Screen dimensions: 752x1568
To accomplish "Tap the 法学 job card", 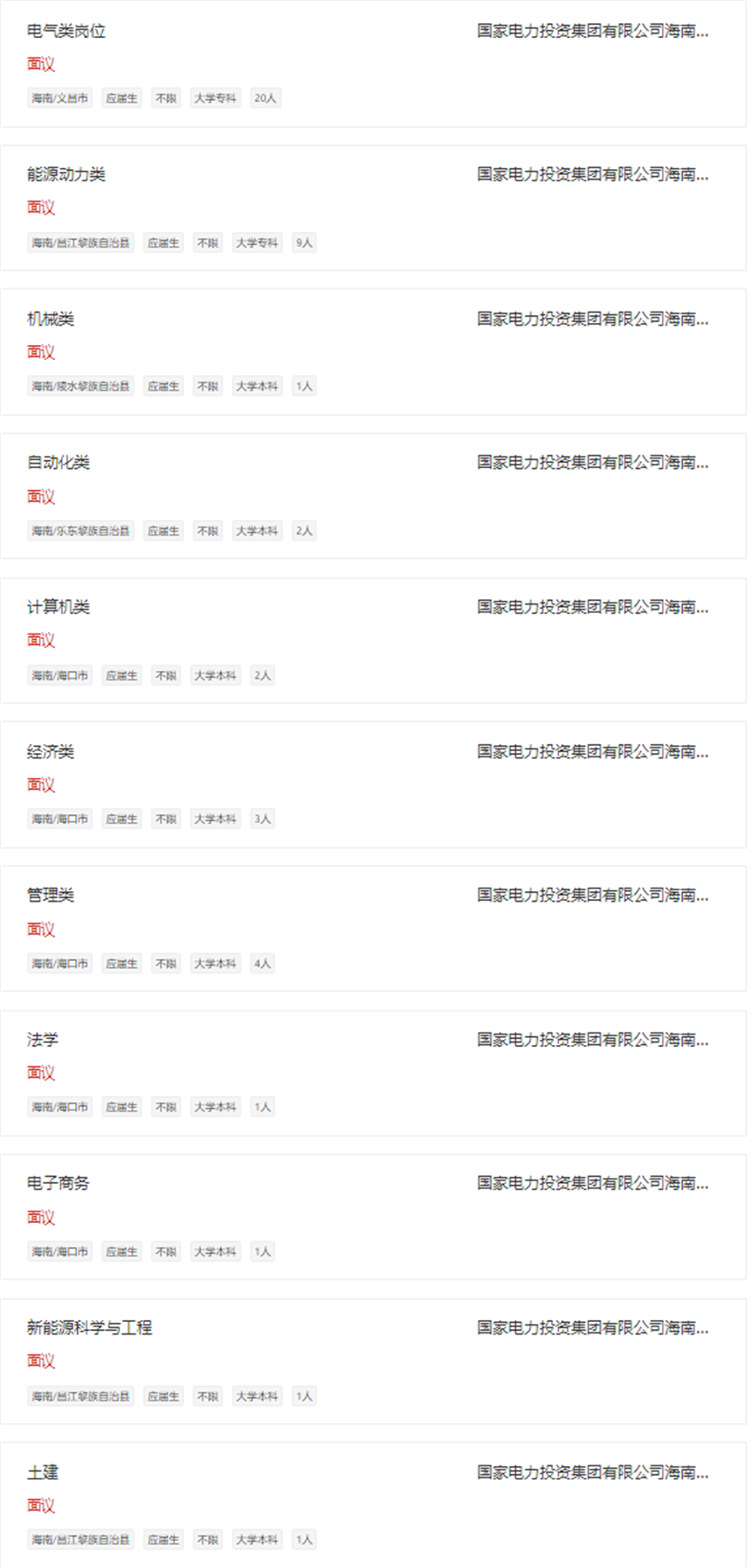I will 42,1039.
